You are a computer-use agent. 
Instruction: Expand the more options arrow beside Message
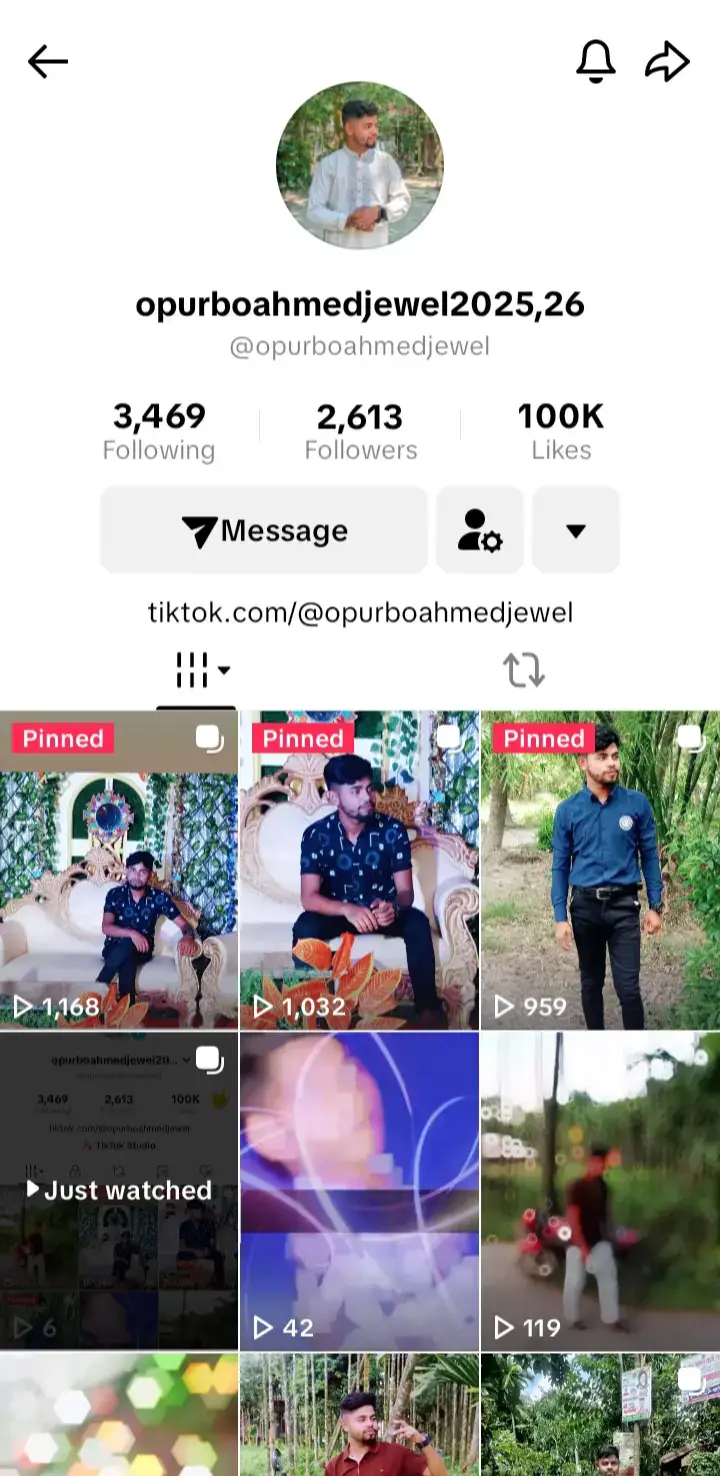(x=575, y=531)
